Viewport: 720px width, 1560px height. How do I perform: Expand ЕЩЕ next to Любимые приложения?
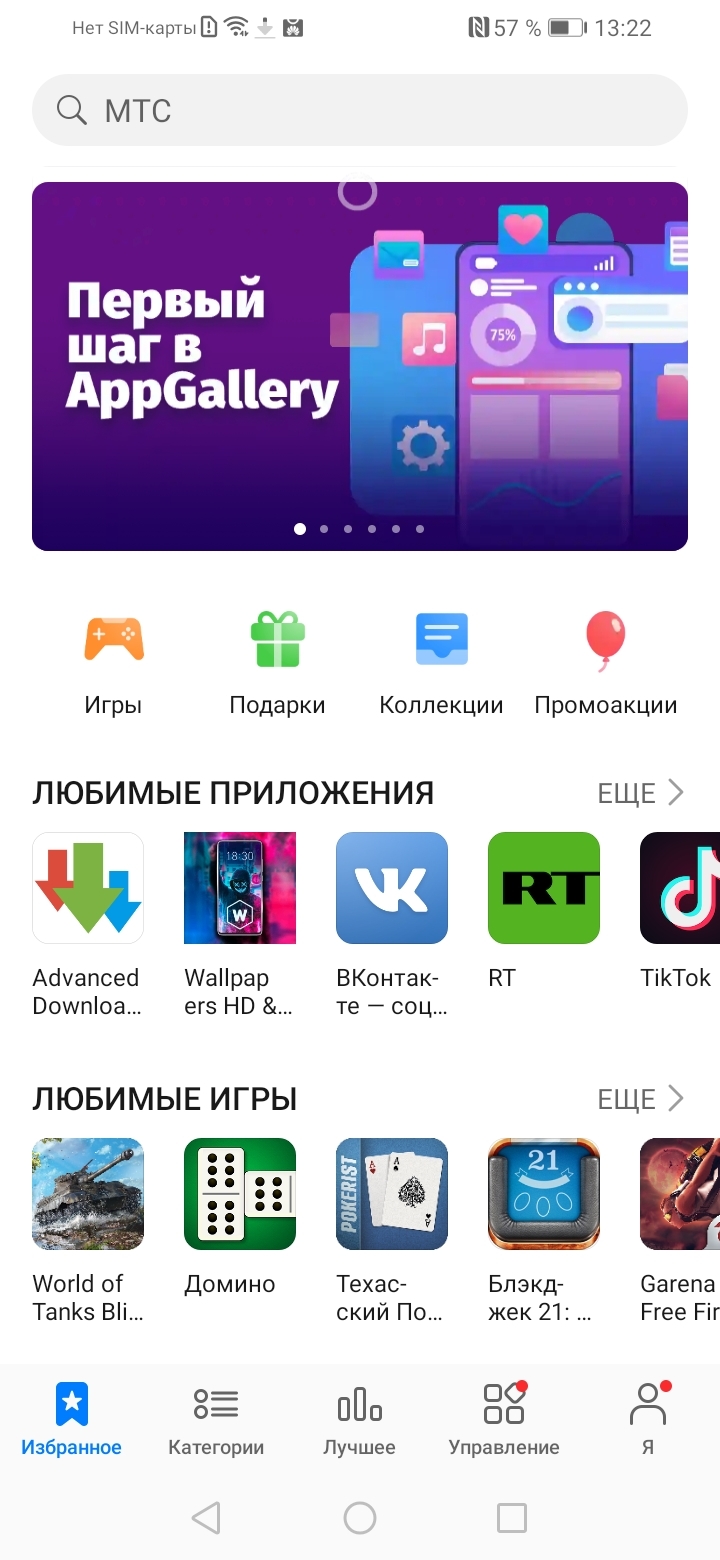[643, 792]
